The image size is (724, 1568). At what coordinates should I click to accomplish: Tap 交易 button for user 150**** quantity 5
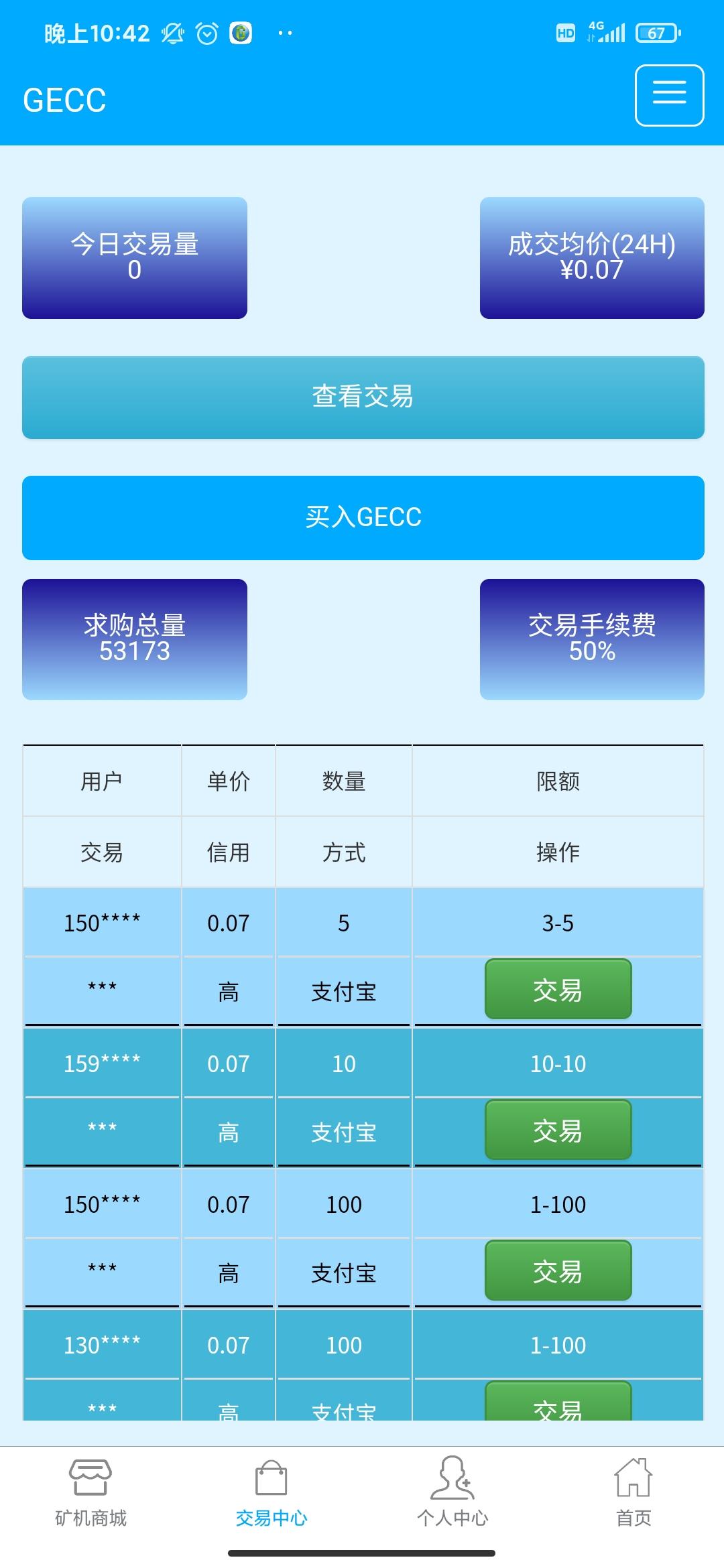tap(558, 990)
